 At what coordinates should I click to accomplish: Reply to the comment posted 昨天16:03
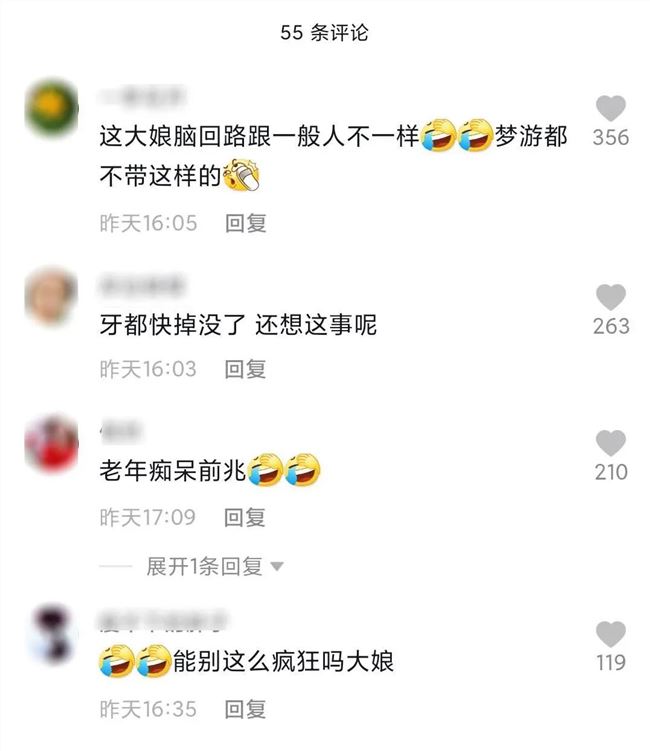click(245, 370)
